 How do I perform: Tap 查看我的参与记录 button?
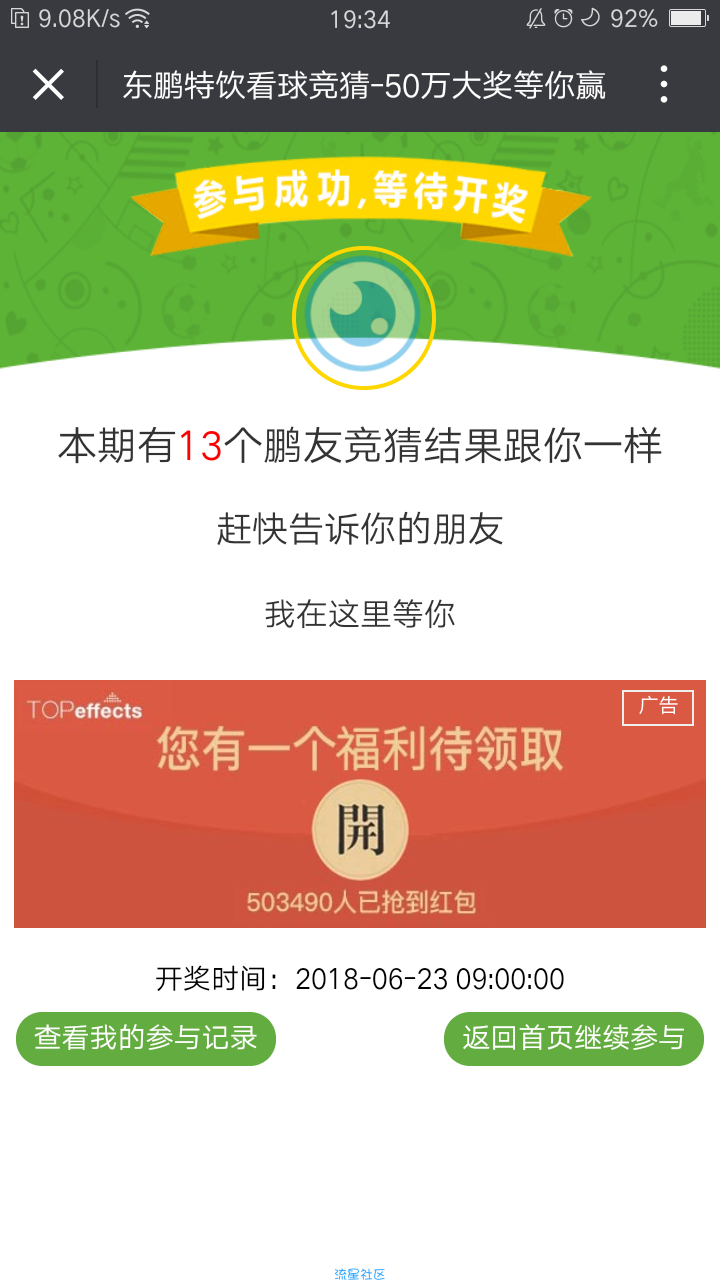pos(146,1038)
